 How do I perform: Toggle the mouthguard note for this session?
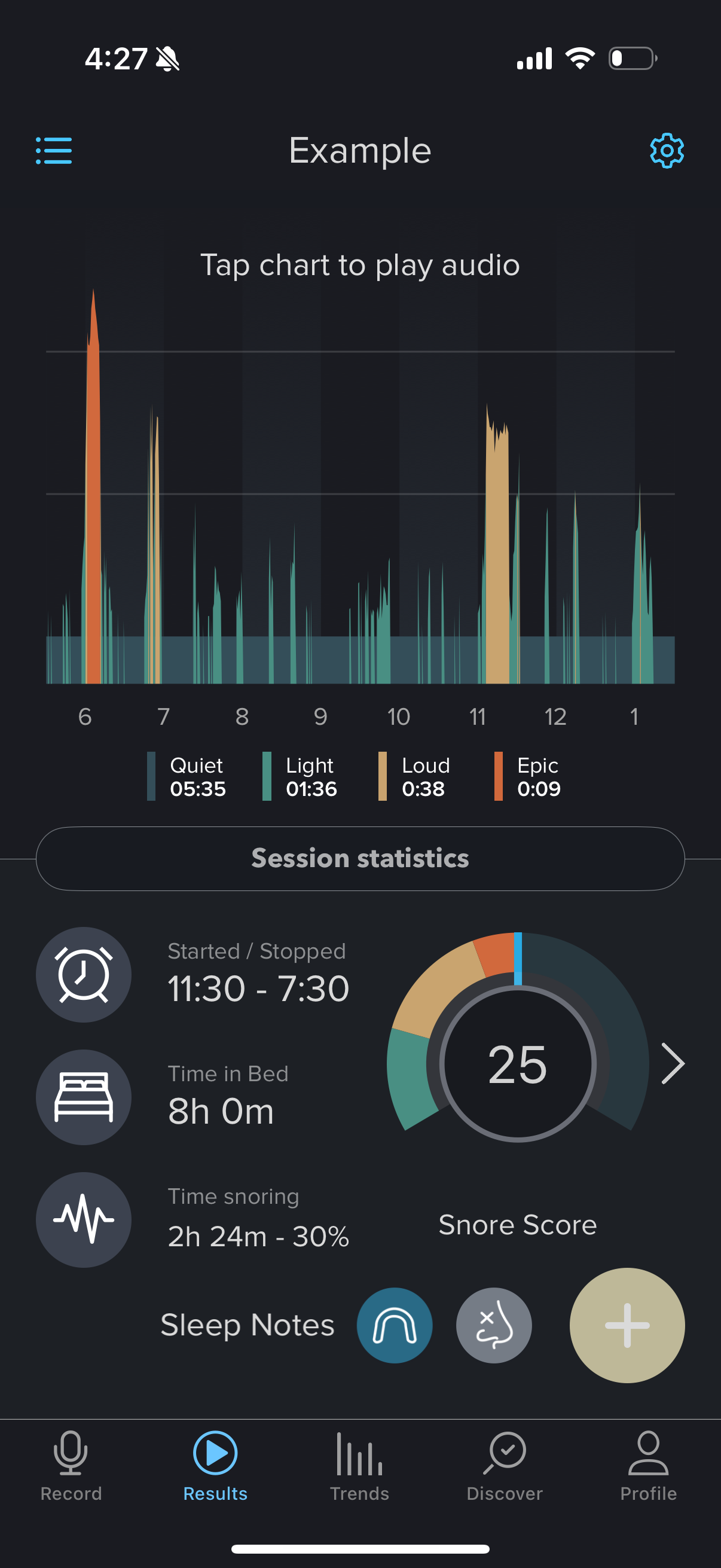point(394,1325)
